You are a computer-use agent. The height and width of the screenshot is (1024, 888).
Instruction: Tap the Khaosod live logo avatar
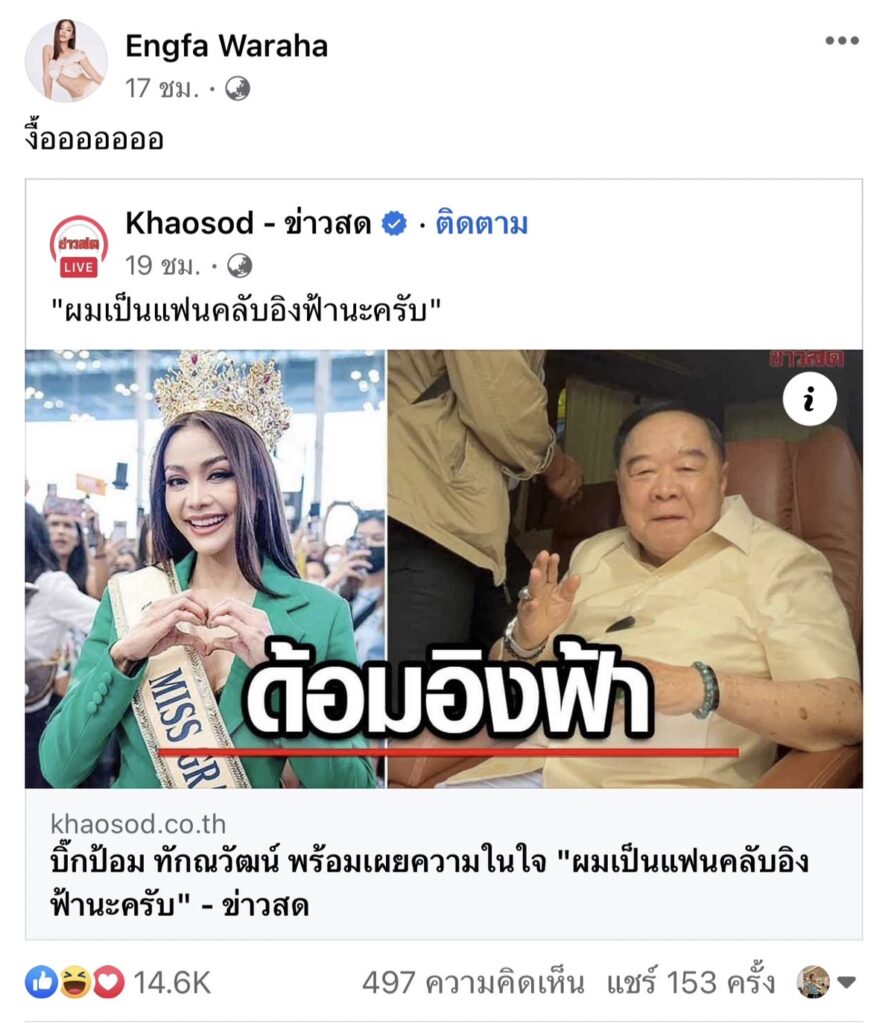coord(79,246)
